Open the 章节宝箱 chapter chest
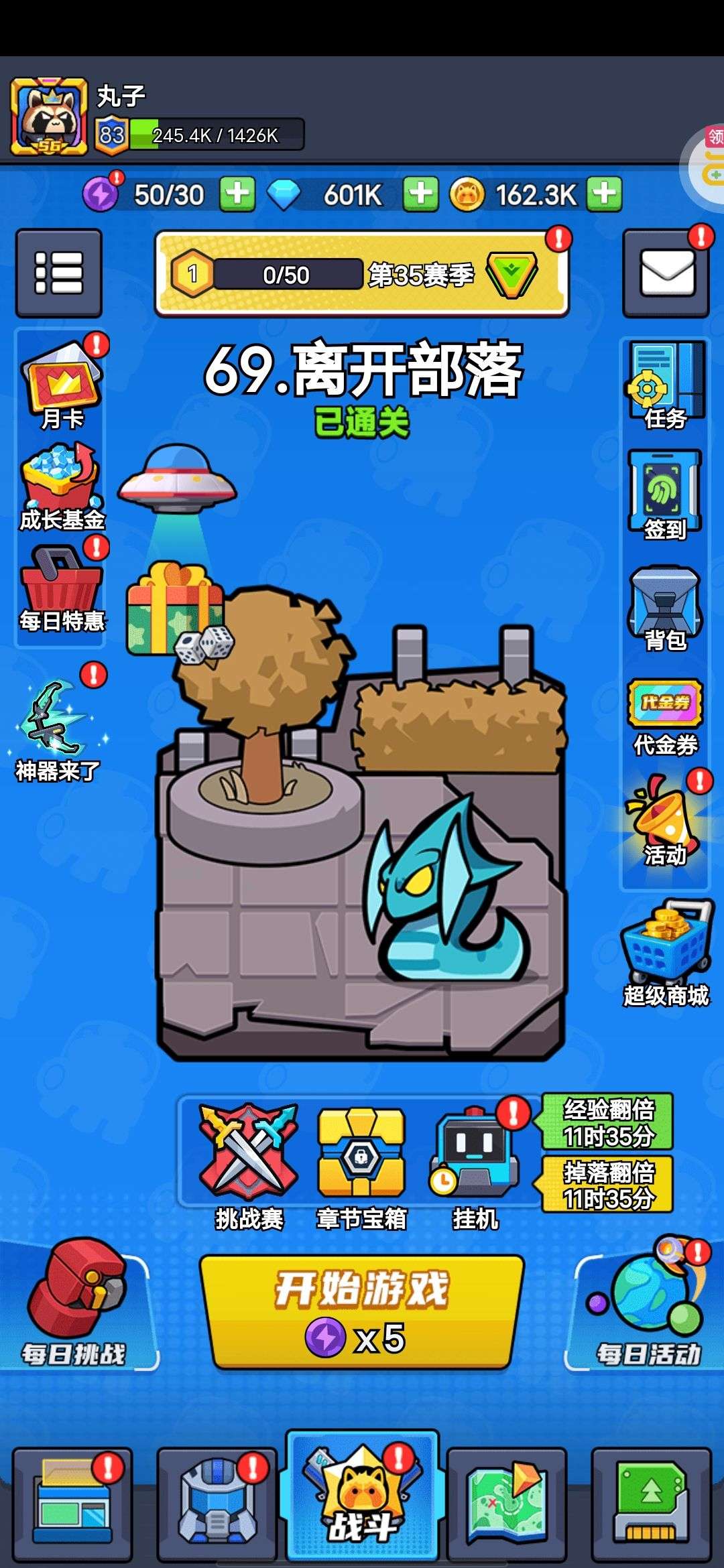724x1568 pixels. coord(362,1166)
